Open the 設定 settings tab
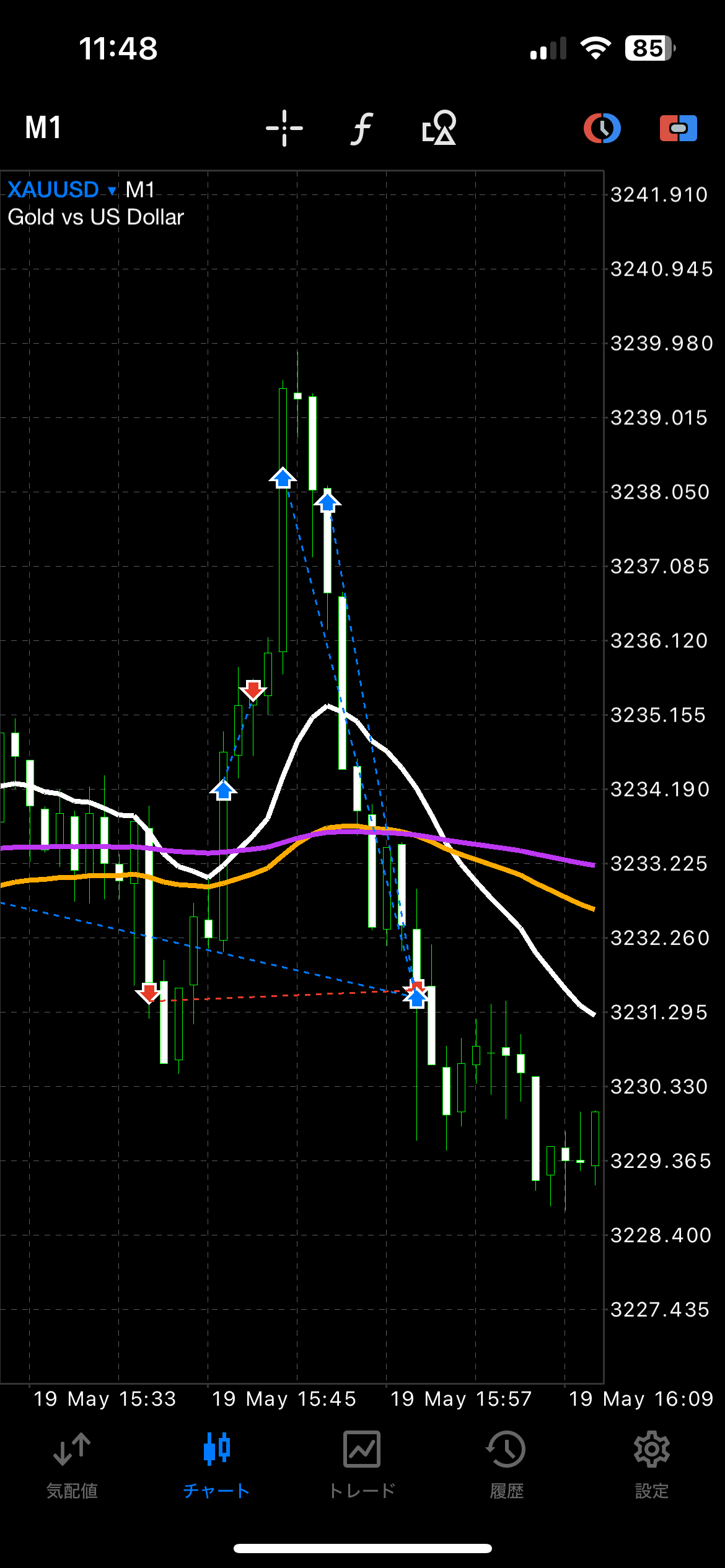The width and height of the screenshot is (725, 1568). click(652, 1466)
